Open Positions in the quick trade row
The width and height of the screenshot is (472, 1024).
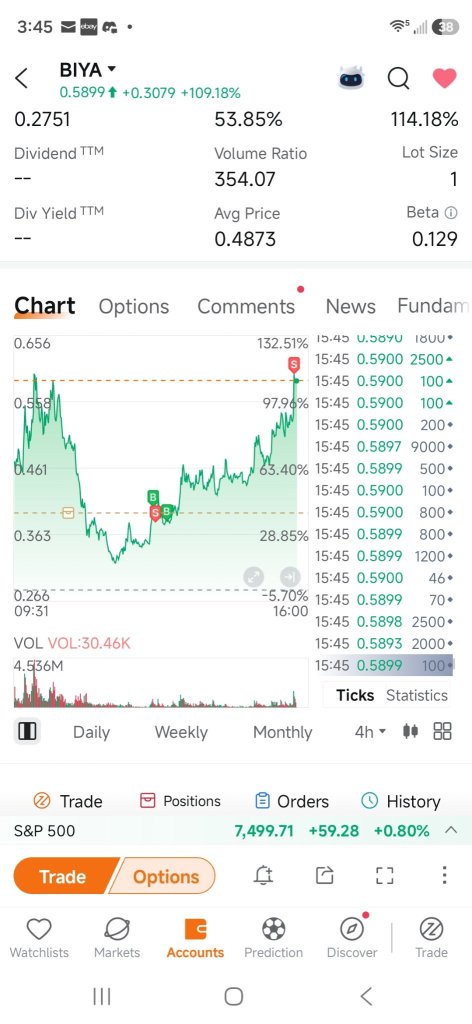181,801
